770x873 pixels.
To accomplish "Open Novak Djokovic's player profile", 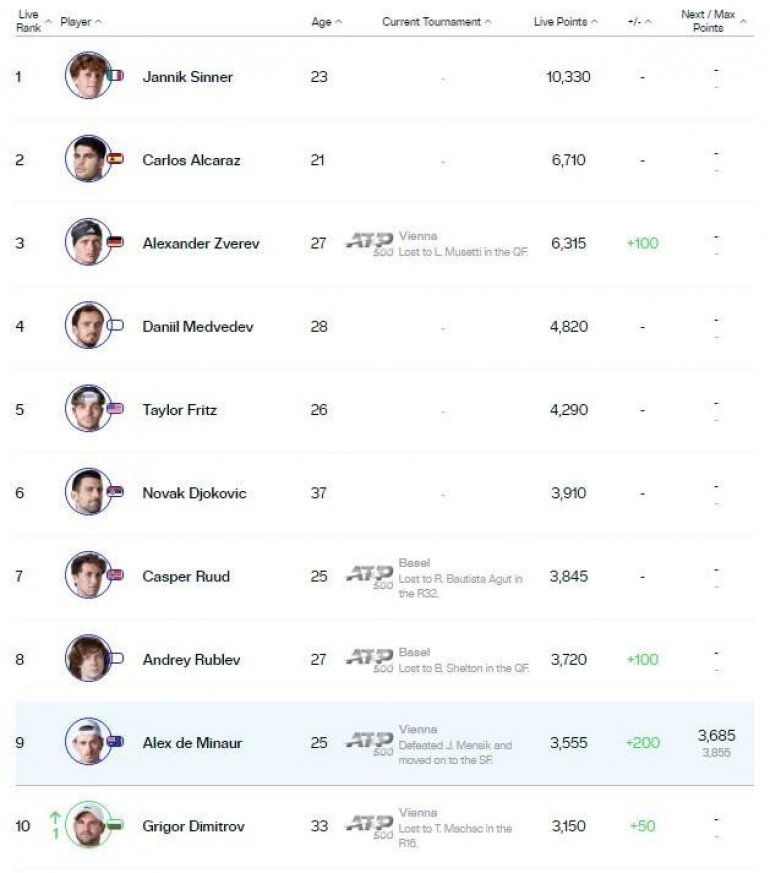I will (x=194, y=493).
